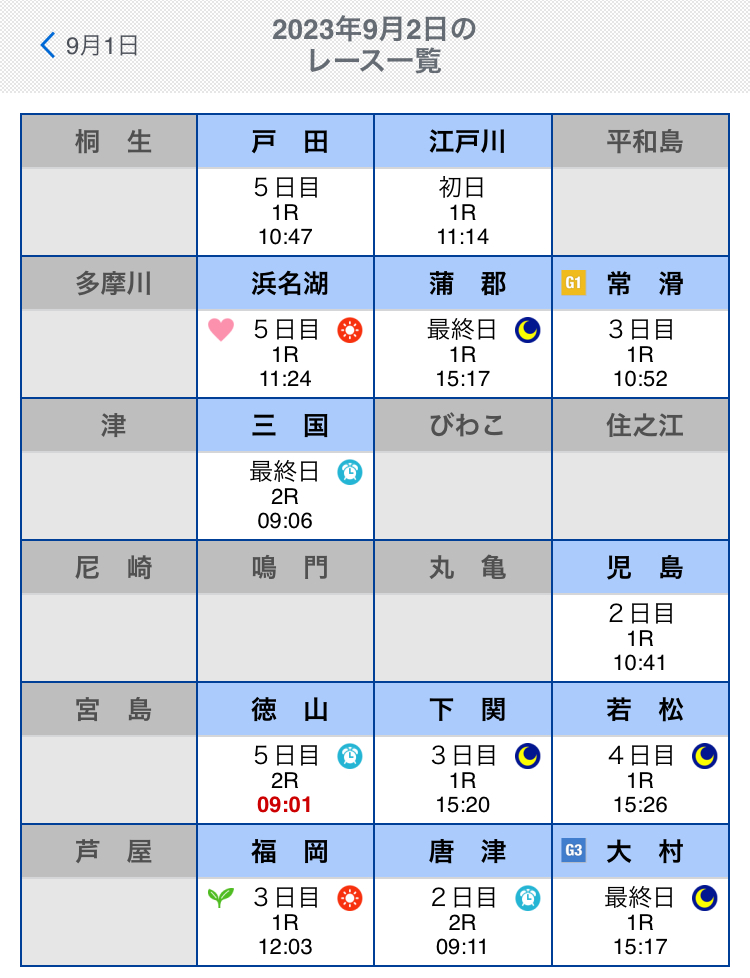Open the 下関 race venue

463,754
